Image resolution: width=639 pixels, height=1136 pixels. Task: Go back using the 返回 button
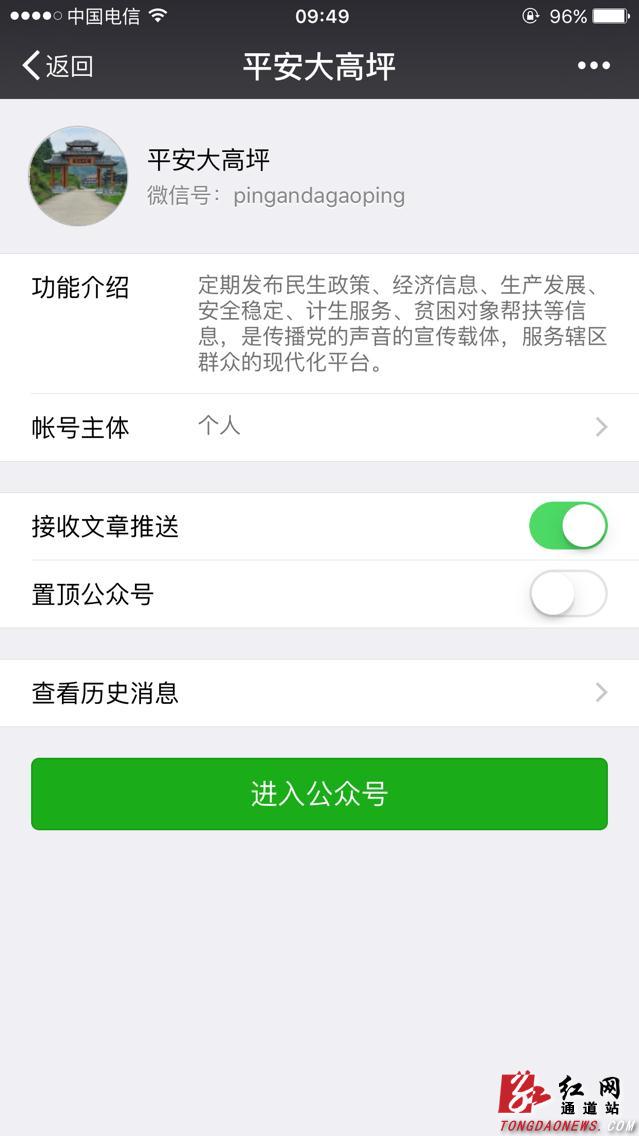coord(58,66)
